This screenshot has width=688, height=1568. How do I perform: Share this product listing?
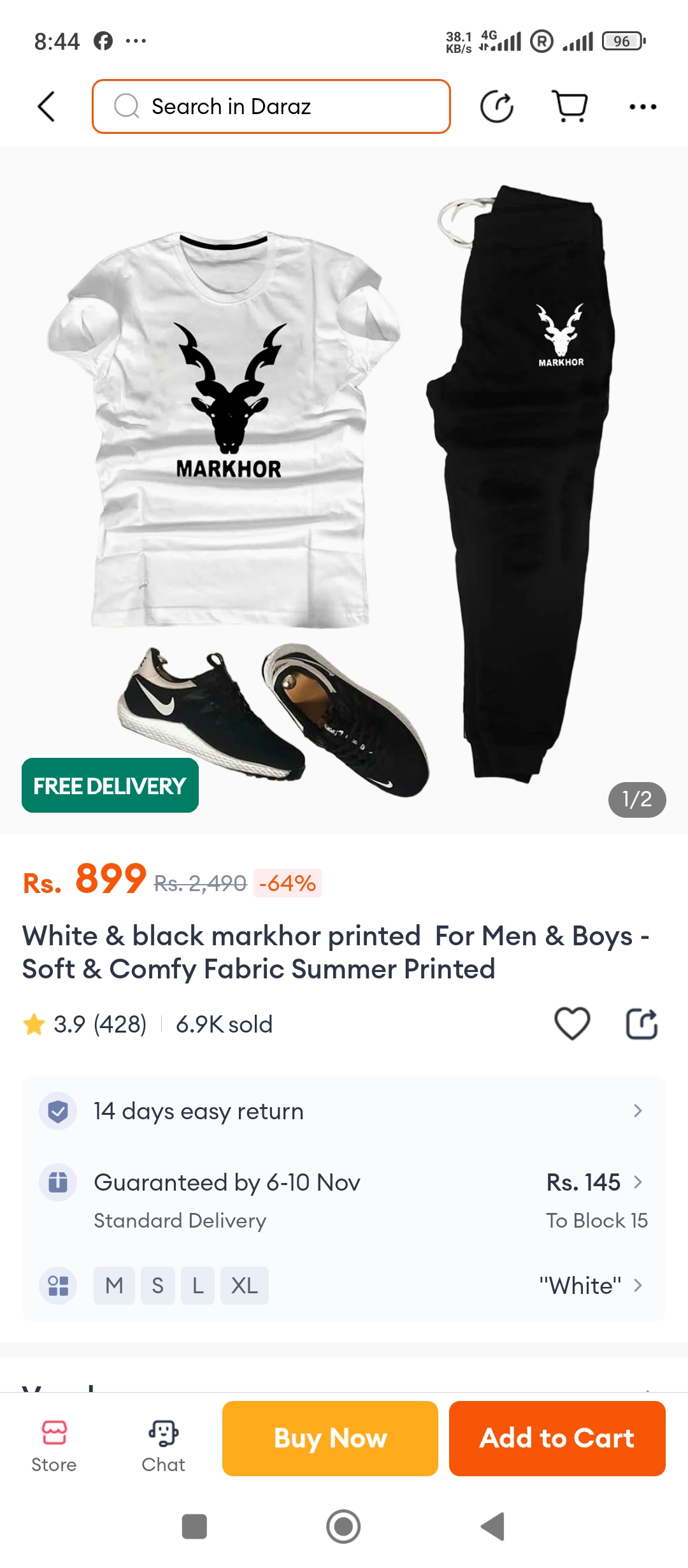[x=641, y=1024]
